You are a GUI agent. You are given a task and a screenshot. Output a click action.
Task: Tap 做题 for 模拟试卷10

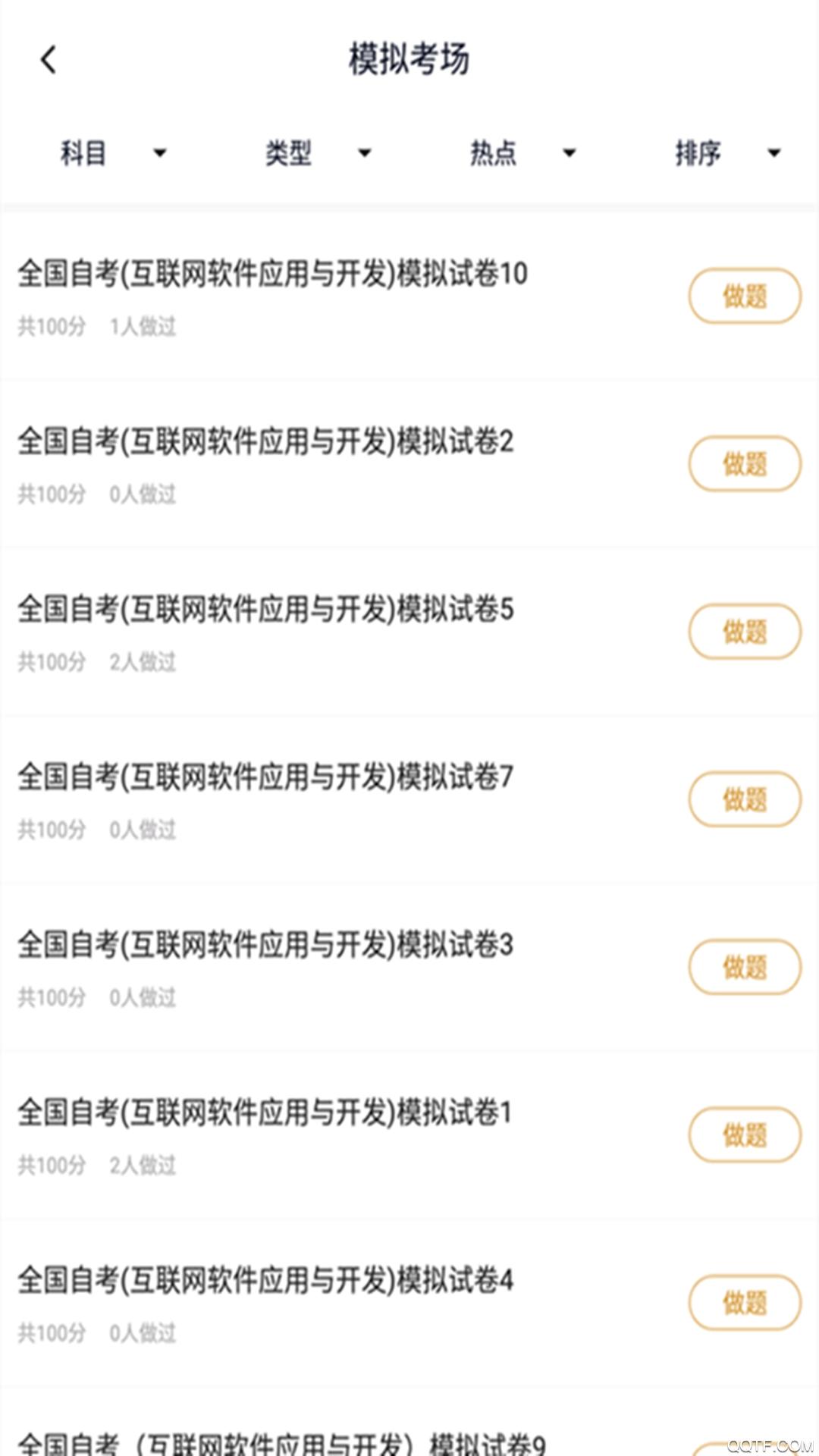coord(744,296)
